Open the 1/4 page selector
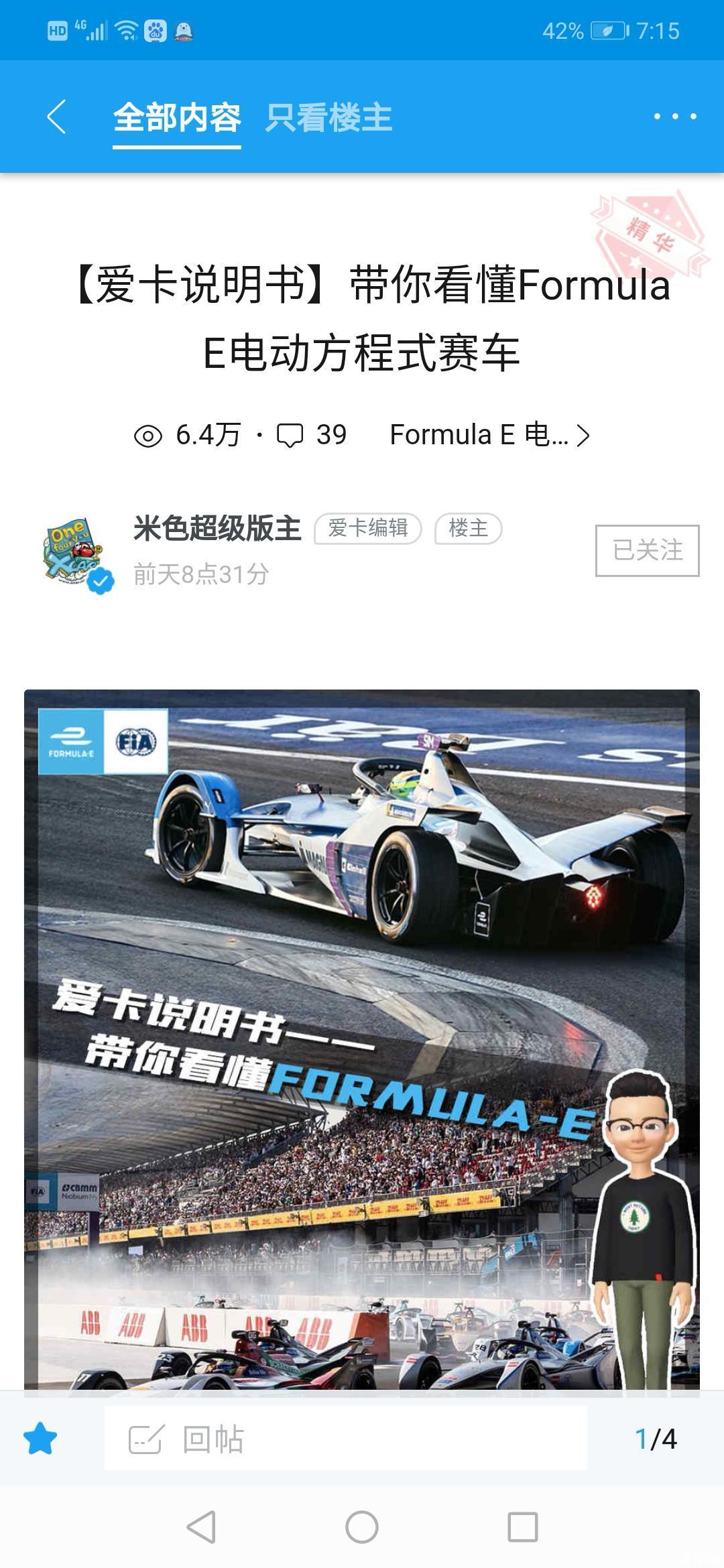 (x=656, y=1439)
